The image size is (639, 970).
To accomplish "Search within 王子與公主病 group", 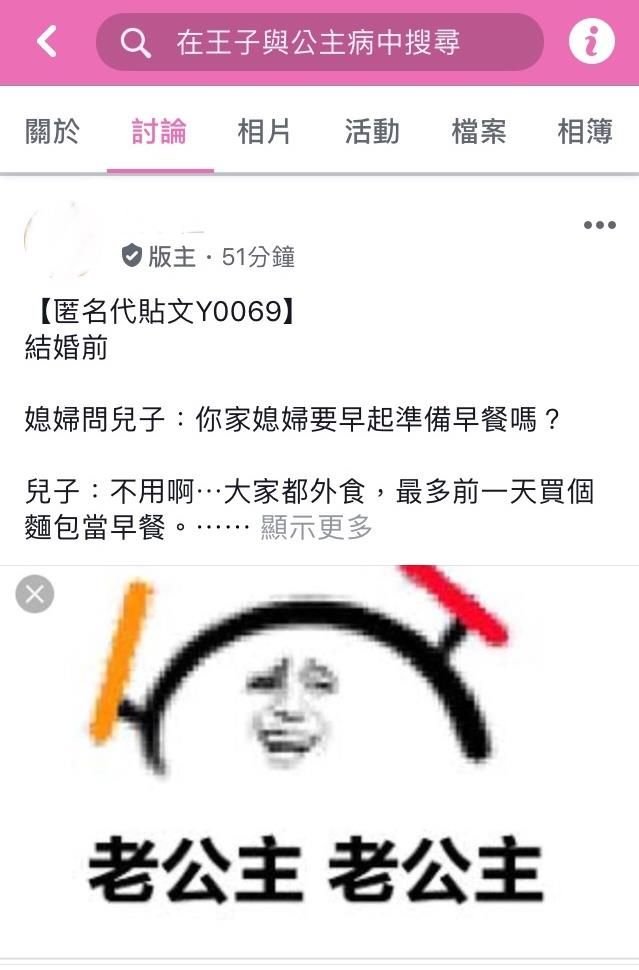I will (x=320, y=42).
